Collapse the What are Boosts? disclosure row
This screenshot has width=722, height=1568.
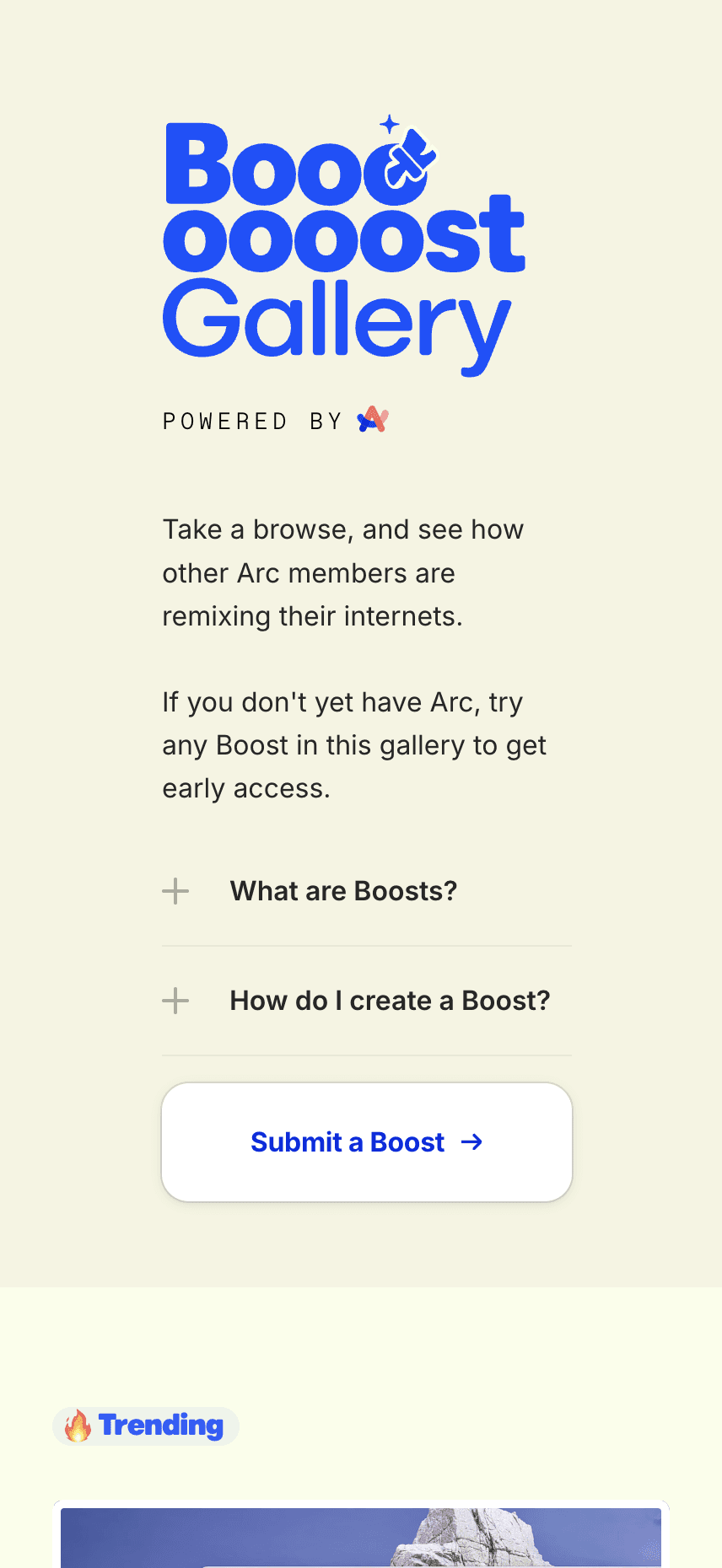pyautogui.click(x=343, y=891)
